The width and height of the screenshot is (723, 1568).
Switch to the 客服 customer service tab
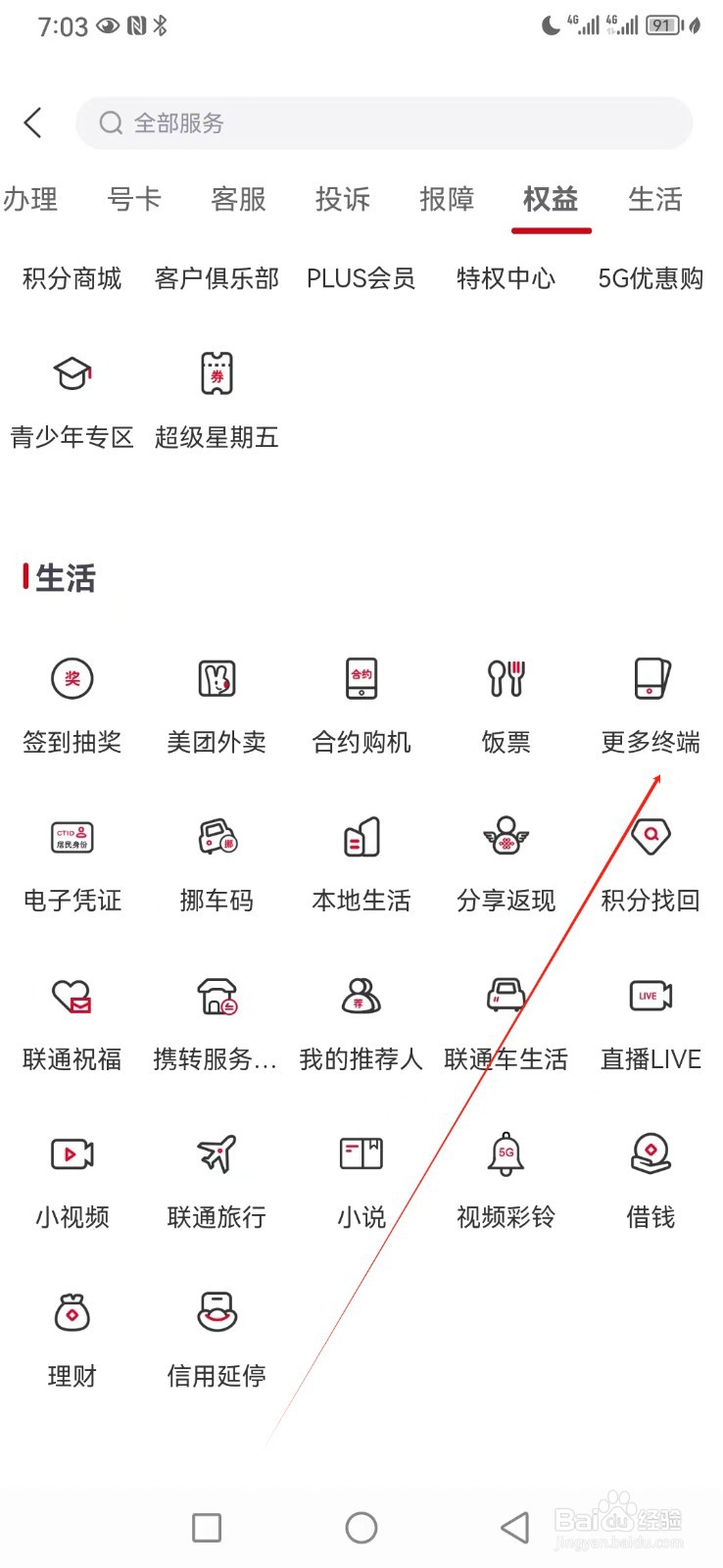pos(239,200)
